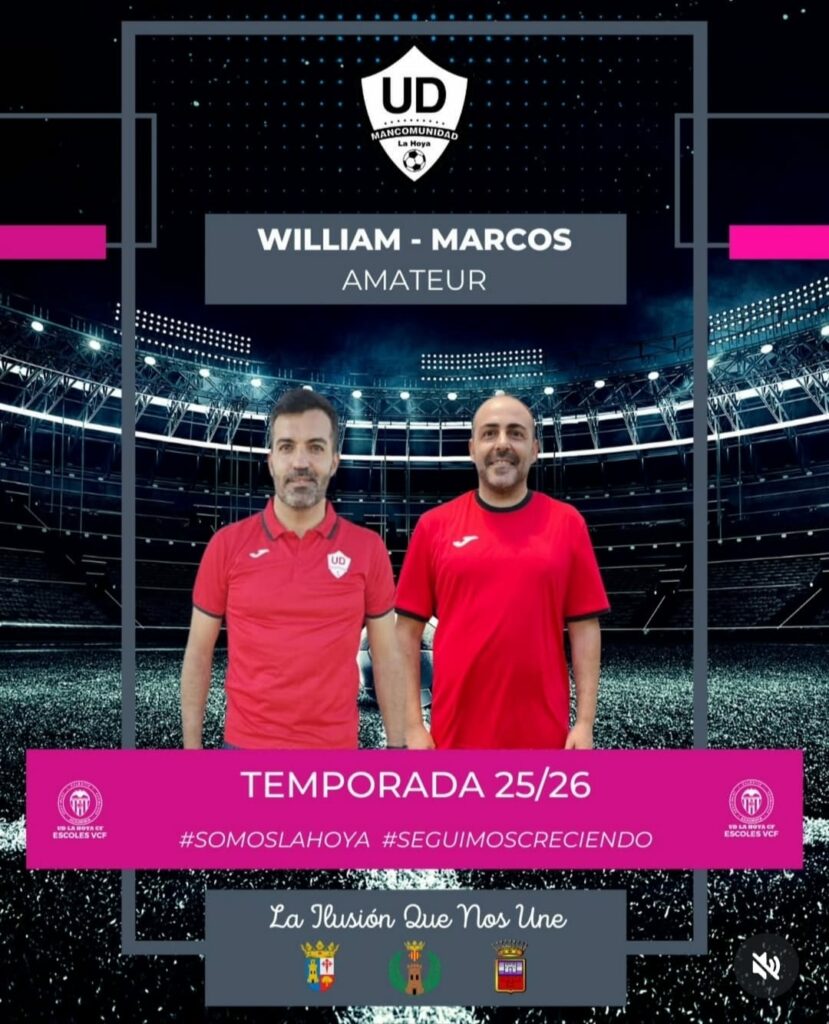
Task: Unmute the video sound
Action: tap(766, 966)
